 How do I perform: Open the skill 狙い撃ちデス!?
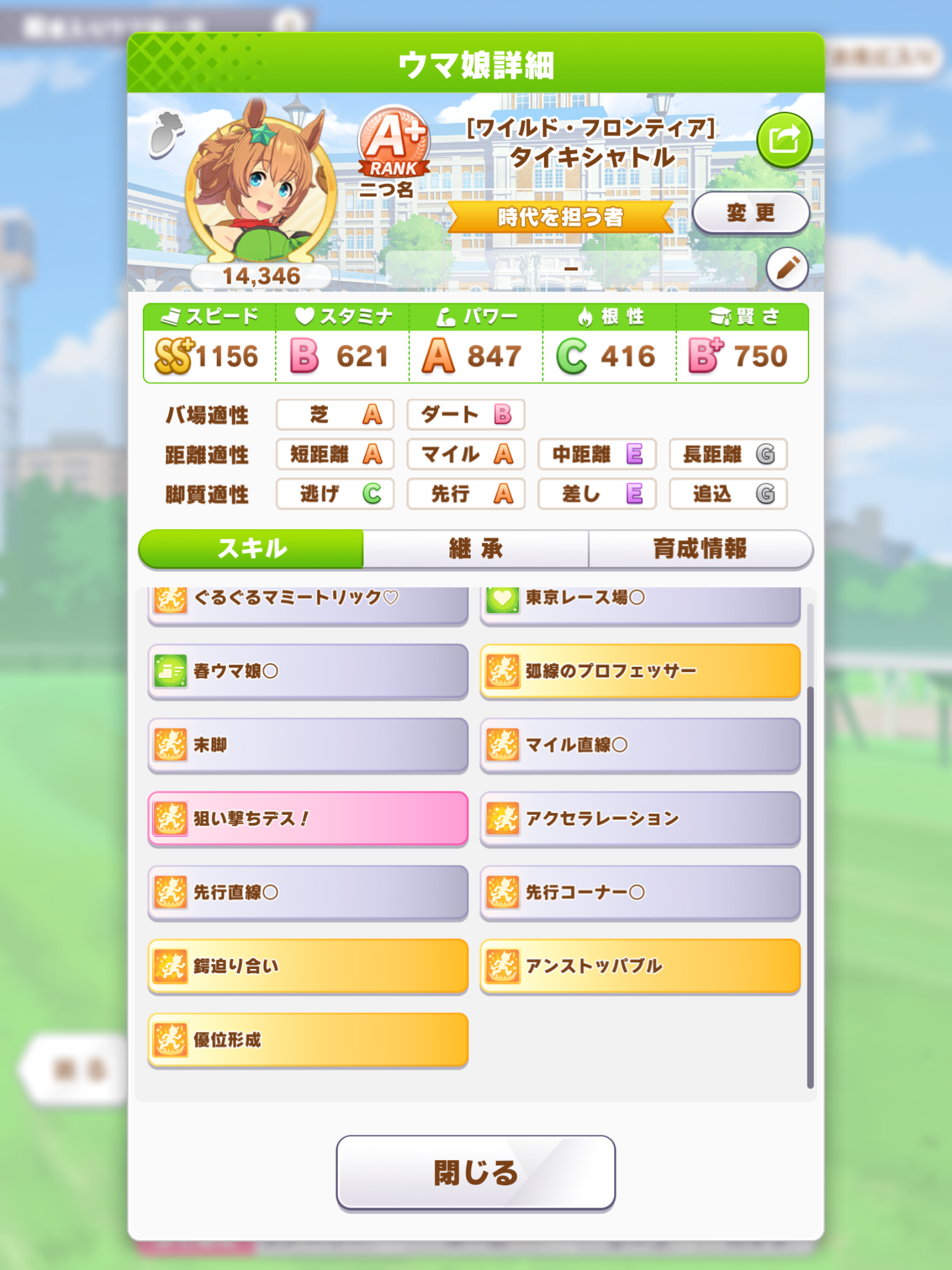coord(307,818)
